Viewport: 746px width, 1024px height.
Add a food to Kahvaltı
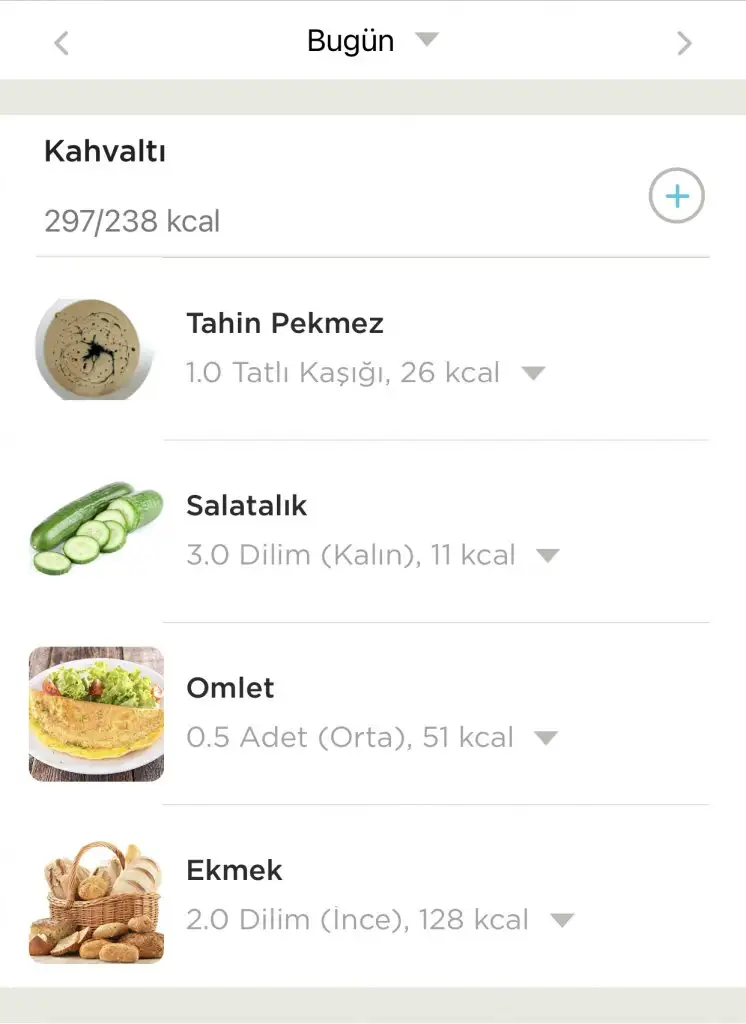coord(677,196)
